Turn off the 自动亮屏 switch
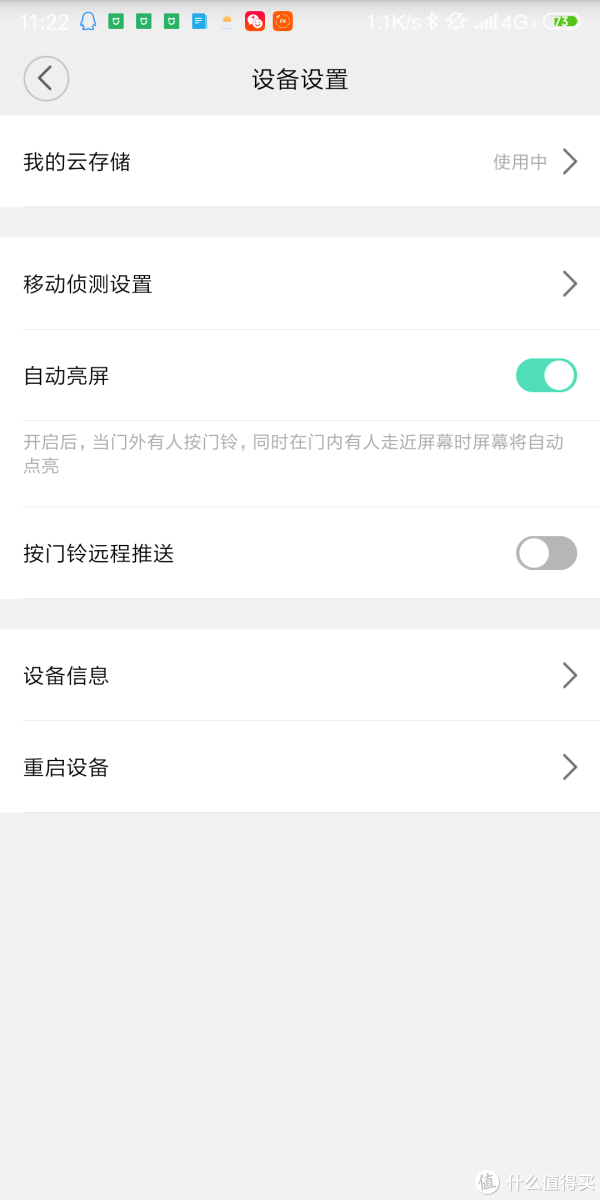Image resolution: width=600 pixels, height=1200 pixels. pos(546,376)
